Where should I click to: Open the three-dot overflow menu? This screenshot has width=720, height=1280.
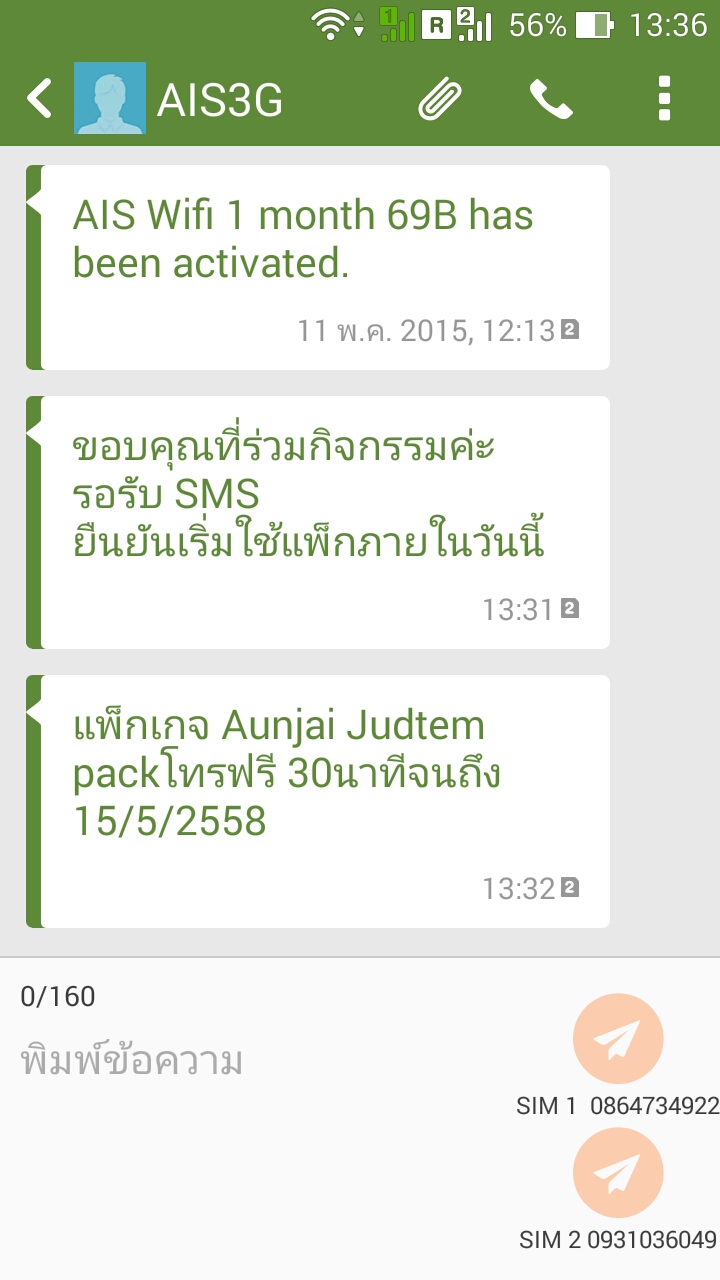664,98
